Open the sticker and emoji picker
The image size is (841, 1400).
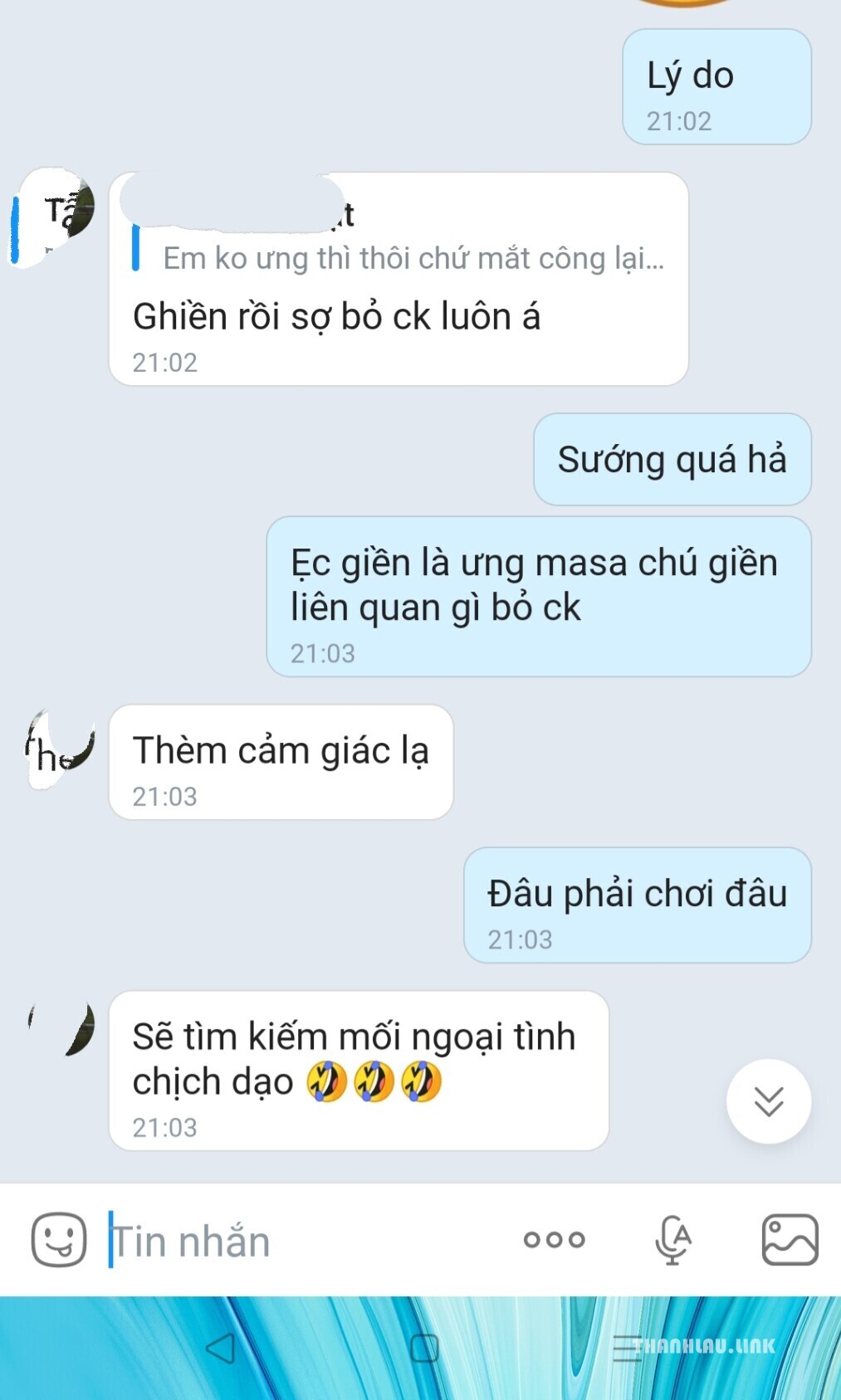(58, 1240)
